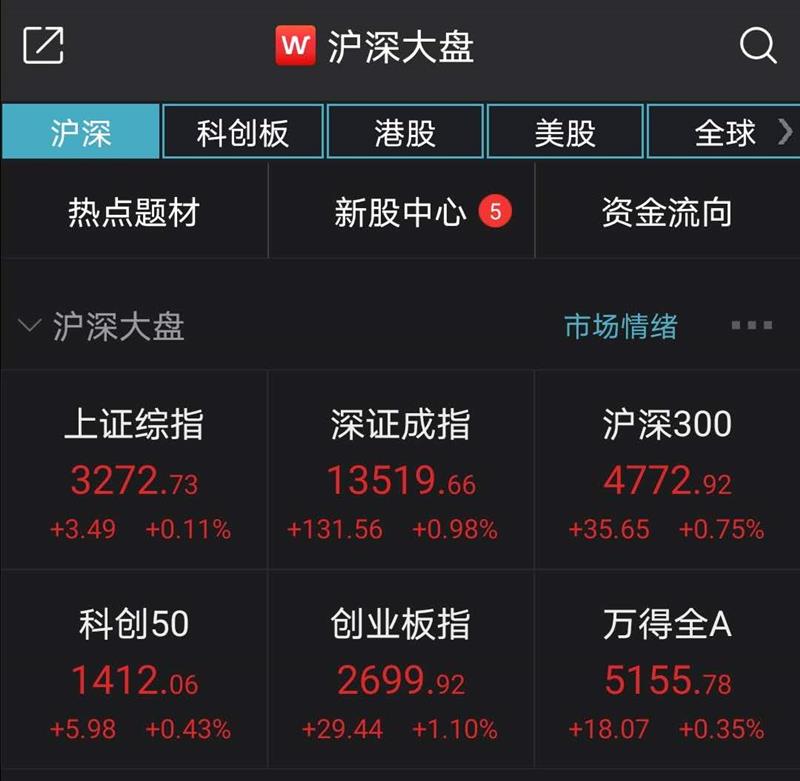
Task: Open the 市场情绪 link
Action: tap(620, 326)
